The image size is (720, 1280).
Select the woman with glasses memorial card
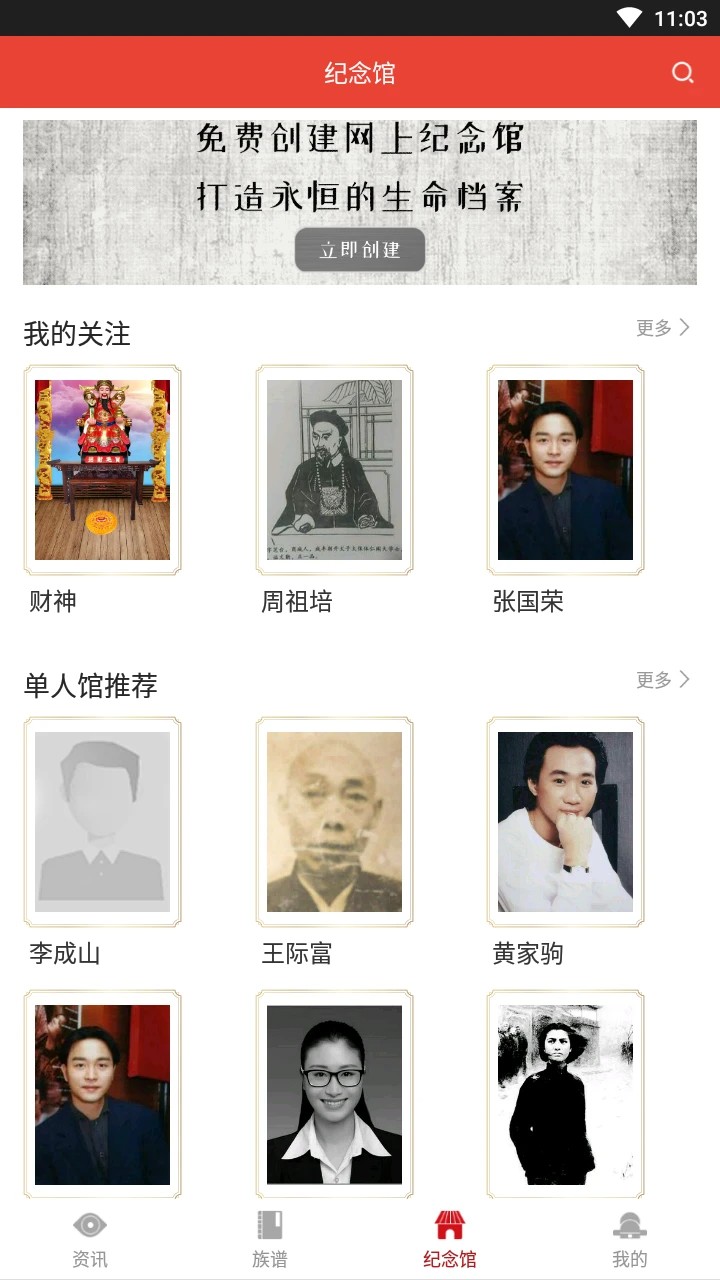pos(334,1094)
